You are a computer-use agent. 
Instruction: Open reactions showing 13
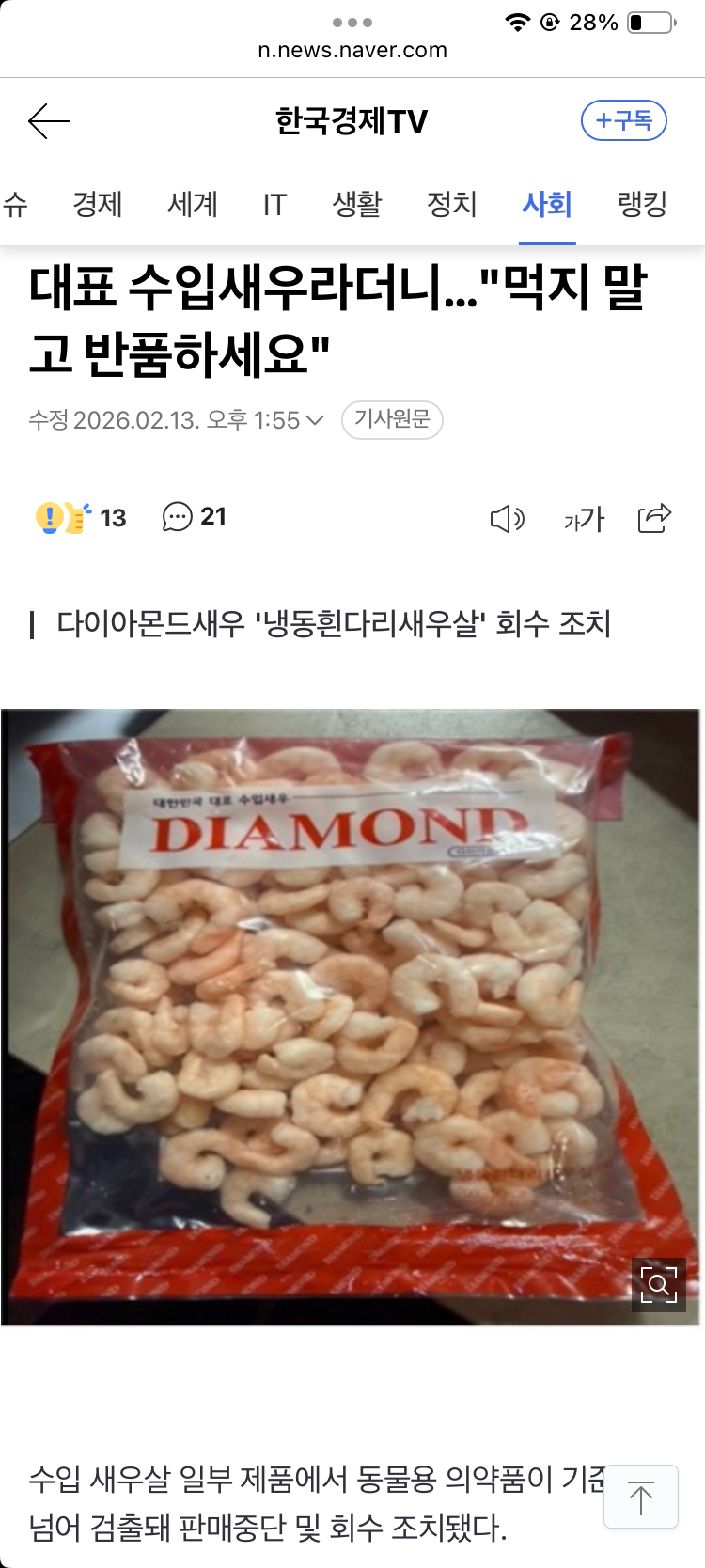point(81,517)
